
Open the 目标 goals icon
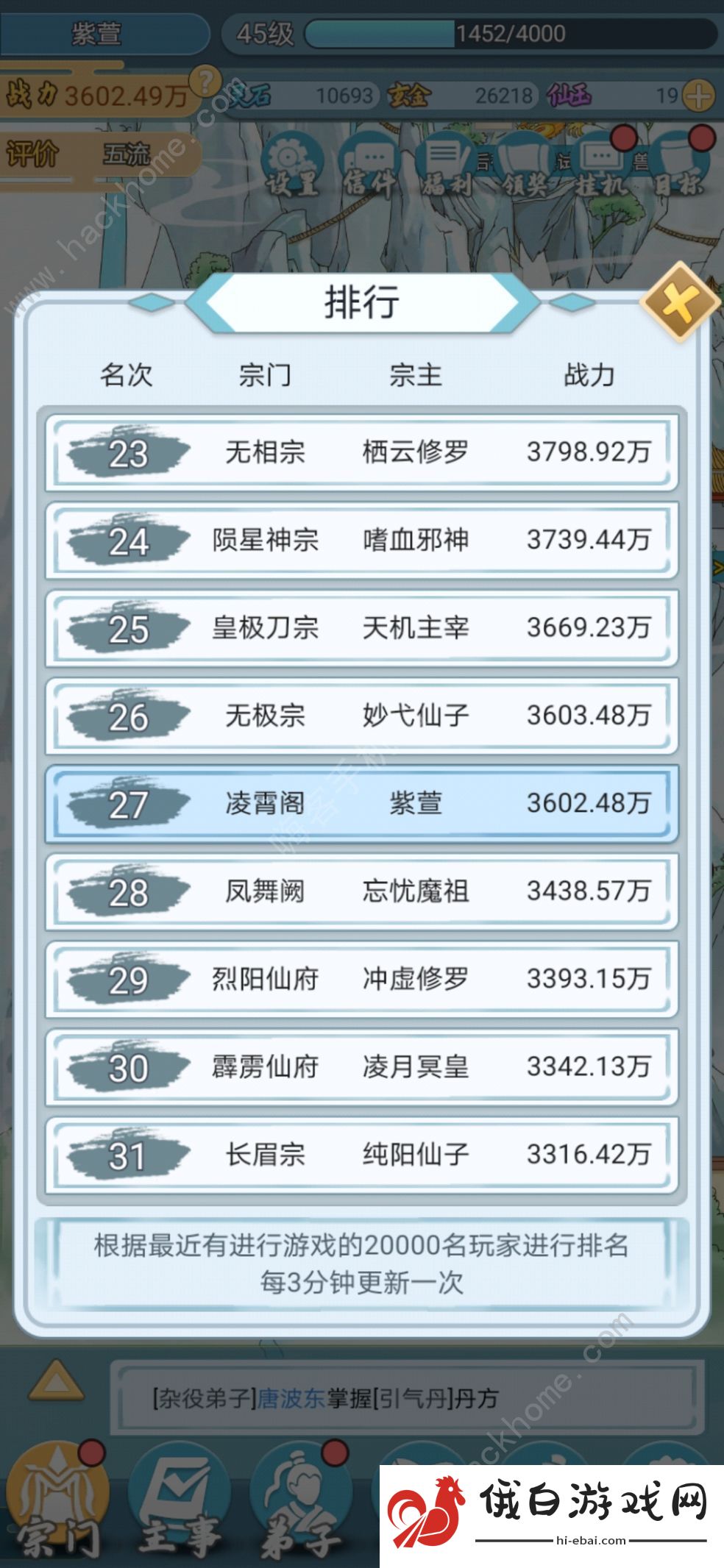point(680,166)
